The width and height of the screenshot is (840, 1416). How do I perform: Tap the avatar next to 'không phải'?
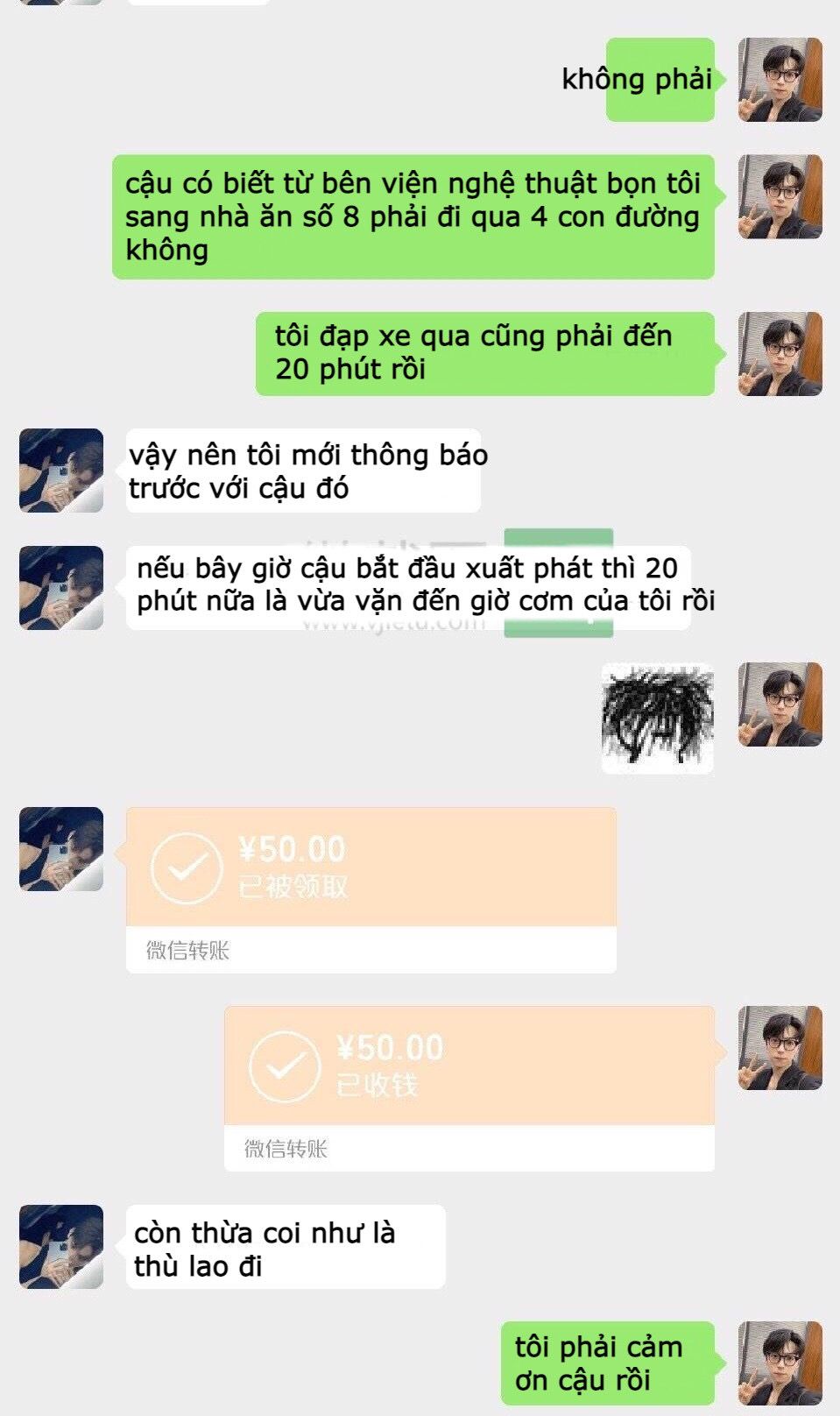[x=780, y=80]
